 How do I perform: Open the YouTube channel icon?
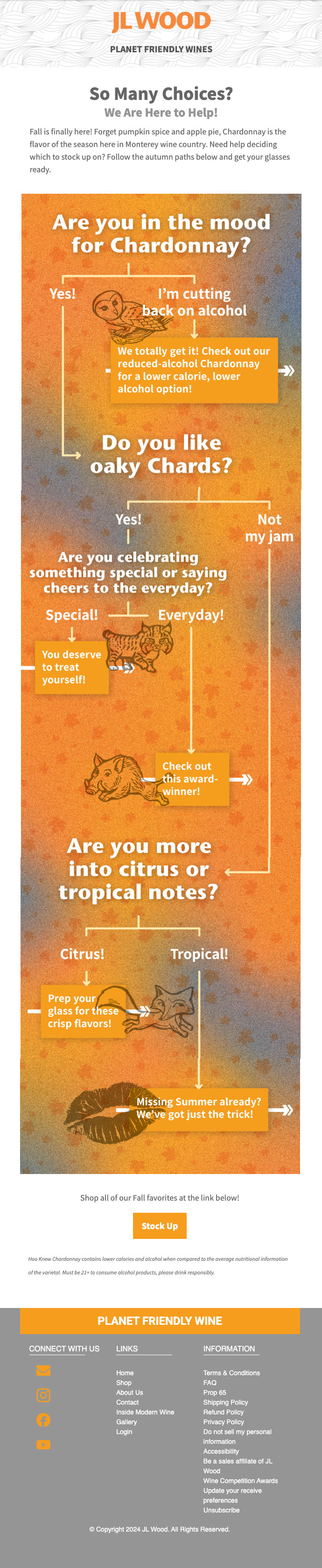[x=43, y=1444]
